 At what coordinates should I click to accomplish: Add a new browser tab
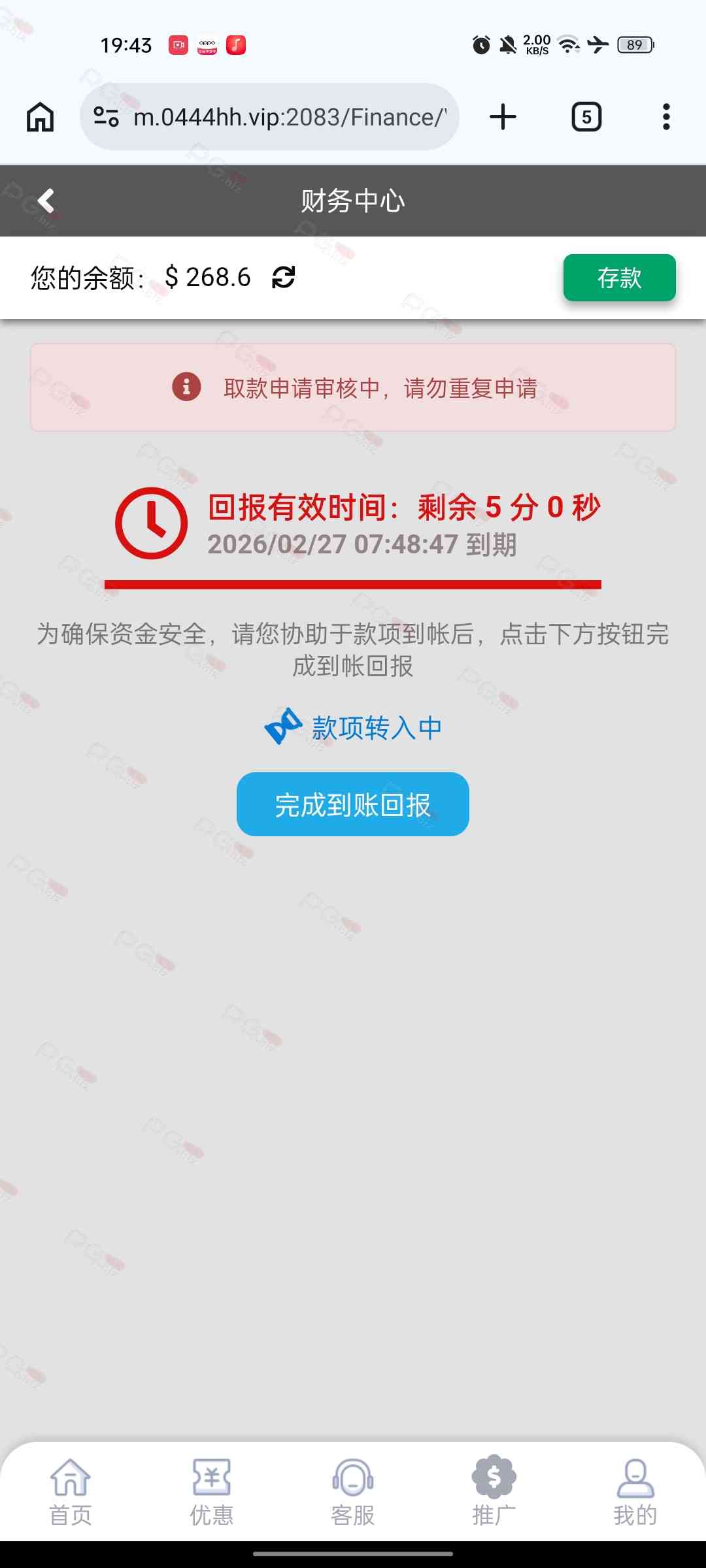pos(503,117)
